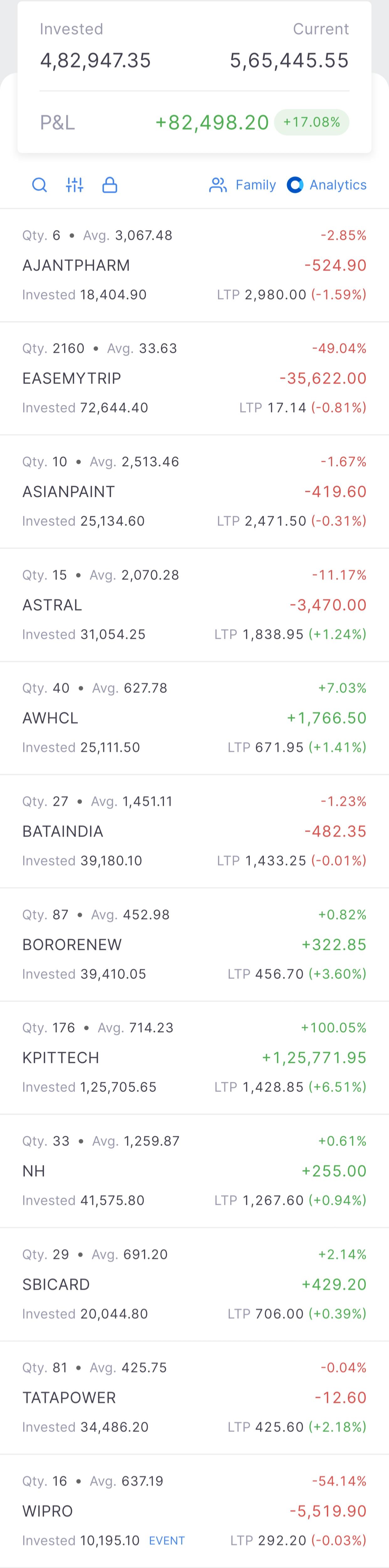Open the holdings search icon

point(40,185)
